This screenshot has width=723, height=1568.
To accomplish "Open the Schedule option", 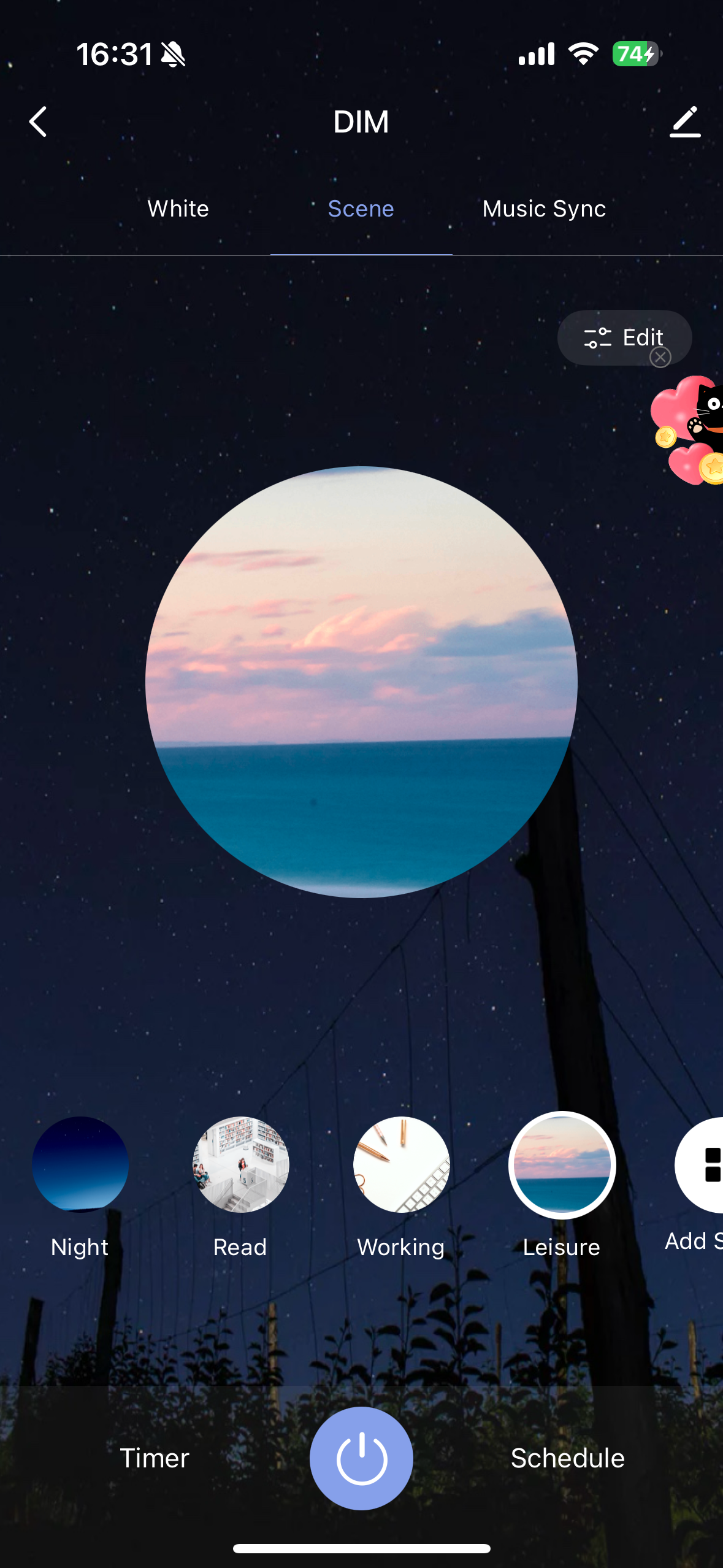I will tap(567, 1458).
